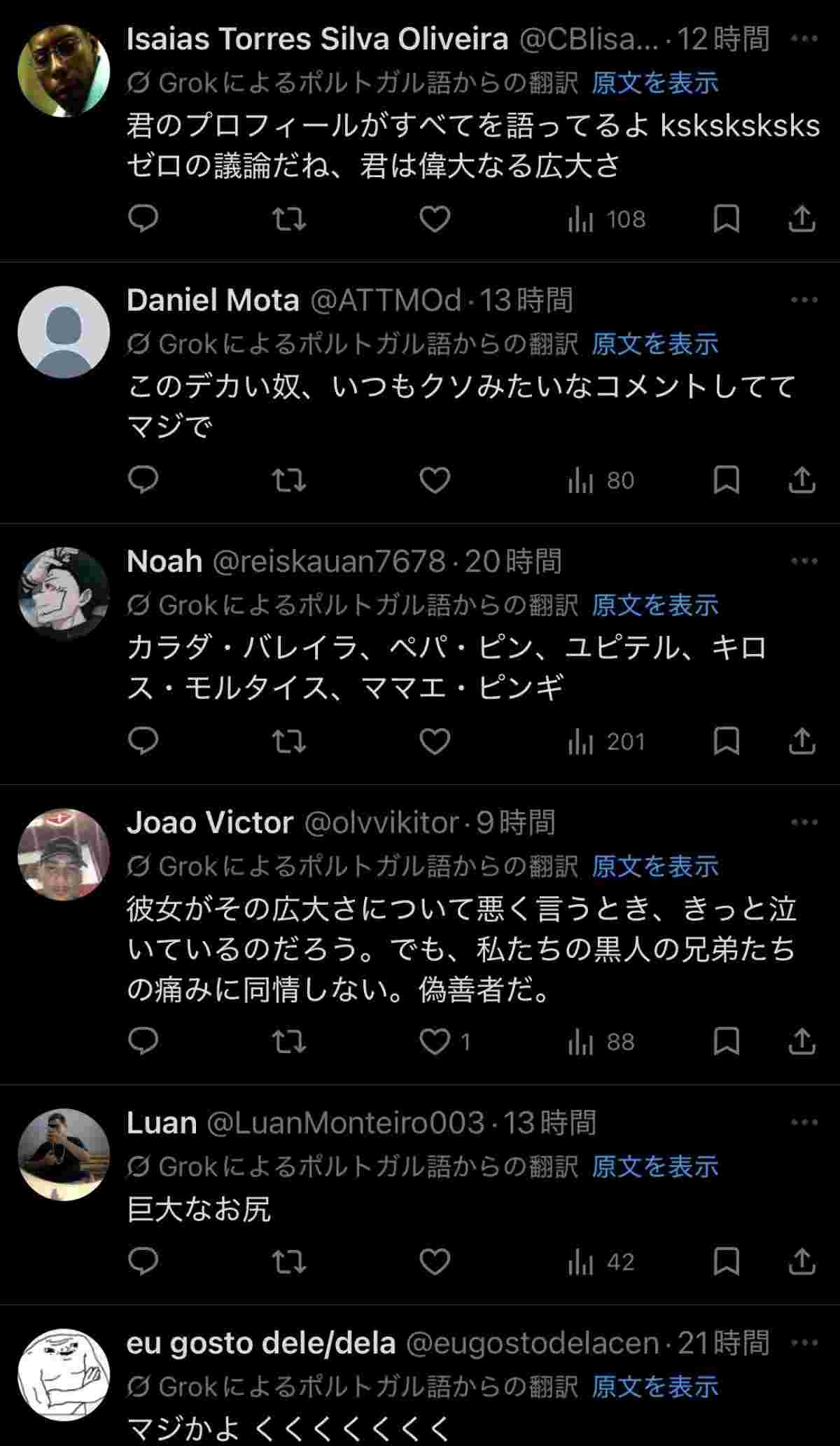Open overflow menu on Noah's tweet
Viewport: 840px width, 1446px height.
(x=804, y=561)
